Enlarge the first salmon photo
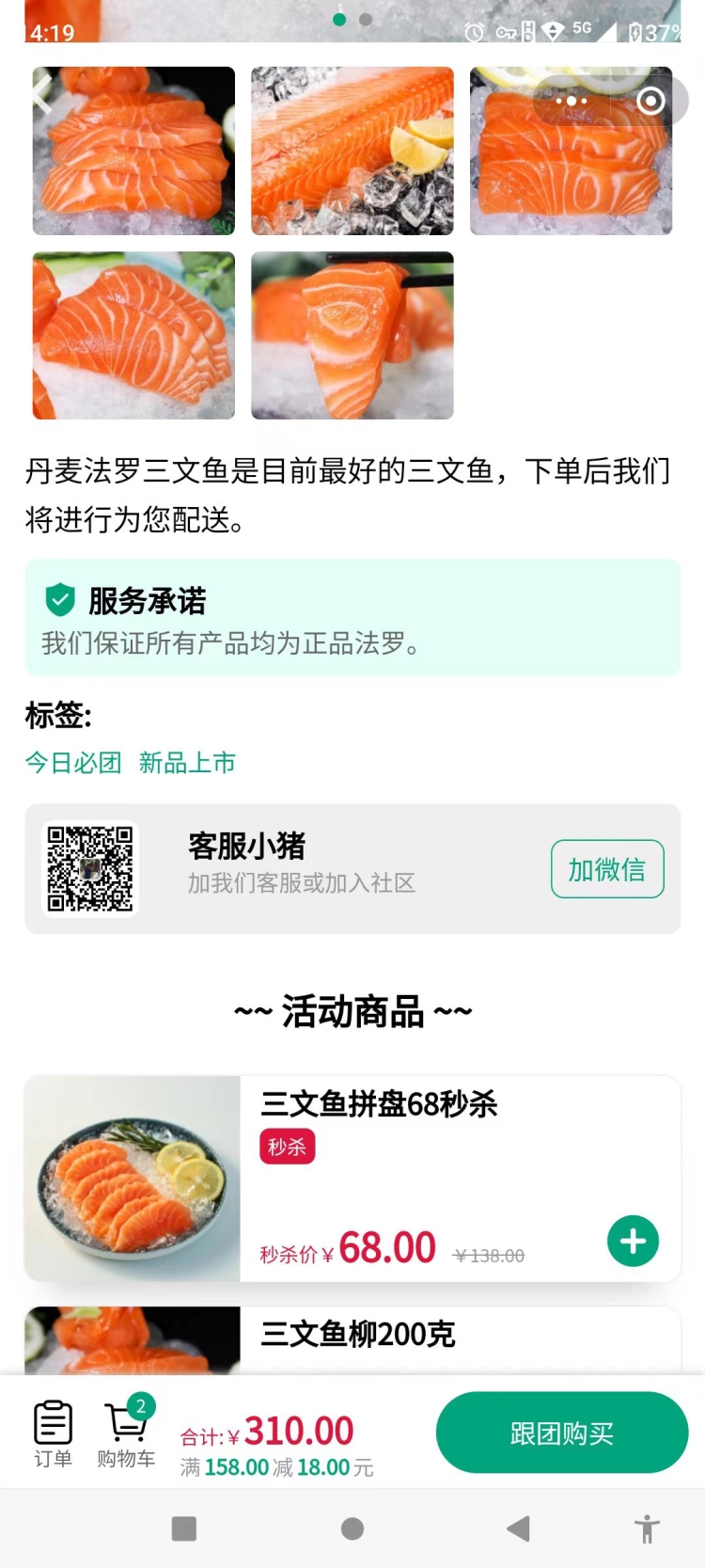This screenshot has width=705, height=1568. pos(133,150)
